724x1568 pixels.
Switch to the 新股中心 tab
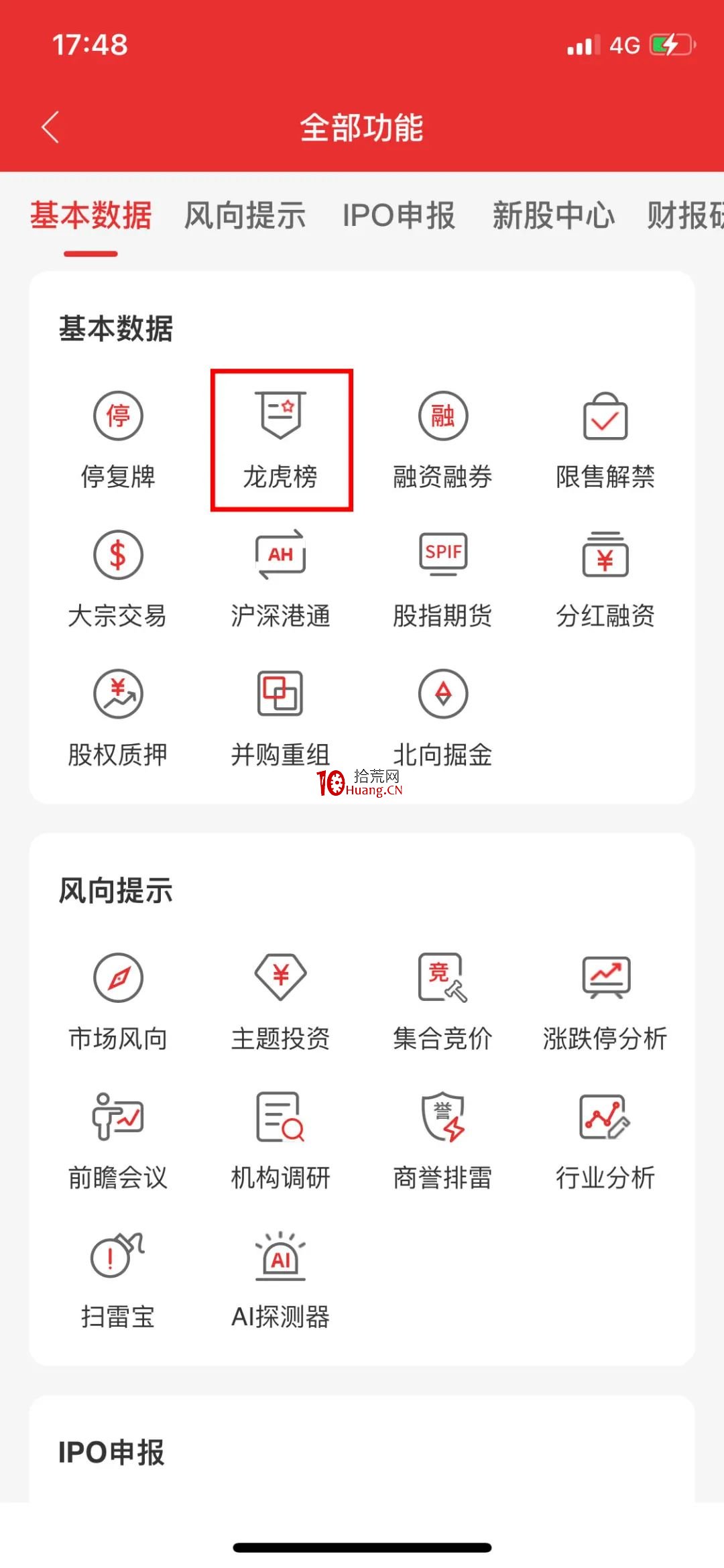coord(554,216)
